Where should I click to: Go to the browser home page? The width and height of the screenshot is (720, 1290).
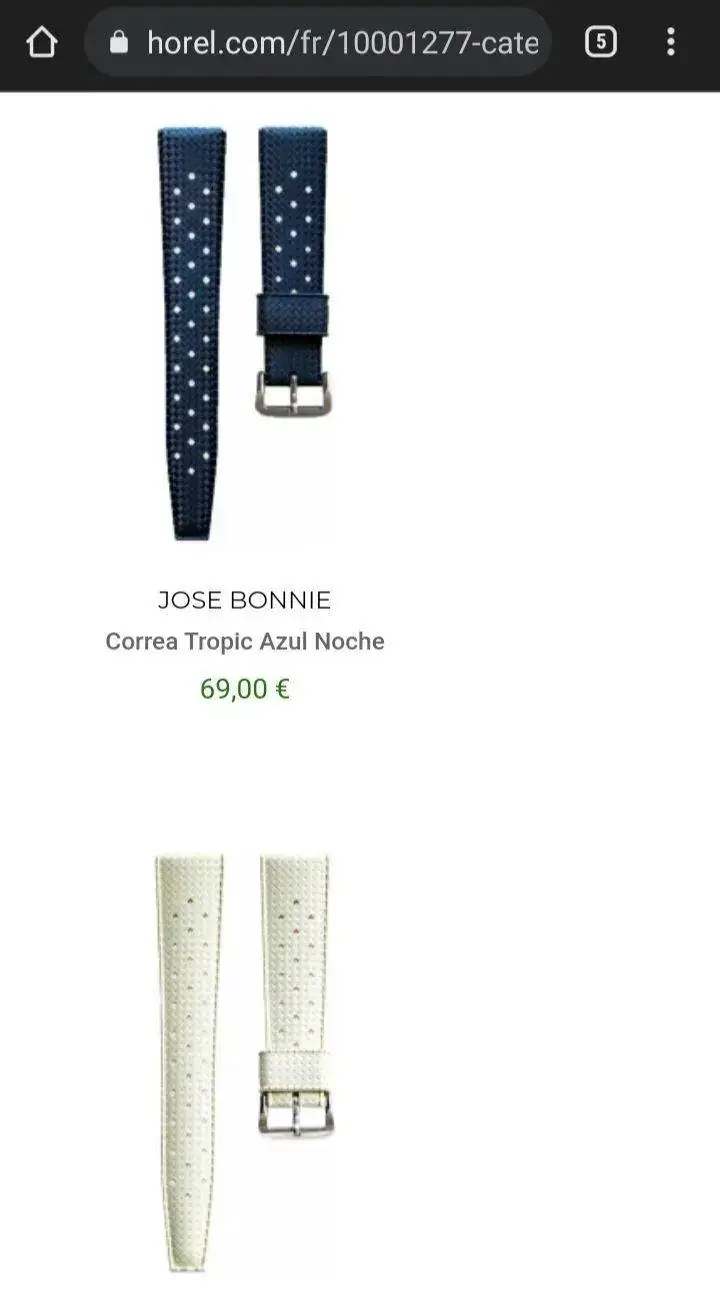(41, 42)
